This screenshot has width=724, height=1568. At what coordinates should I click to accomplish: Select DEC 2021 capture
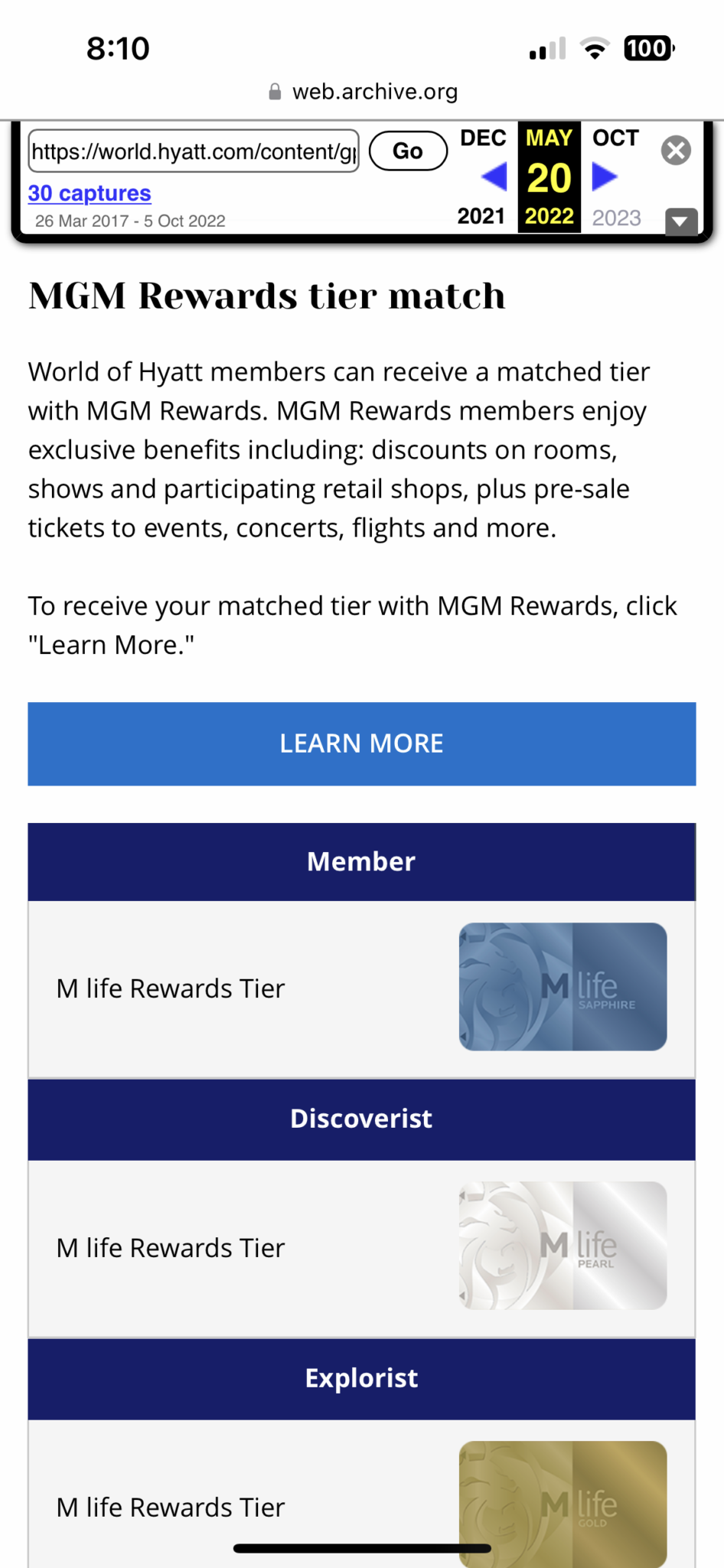point(483,177)
